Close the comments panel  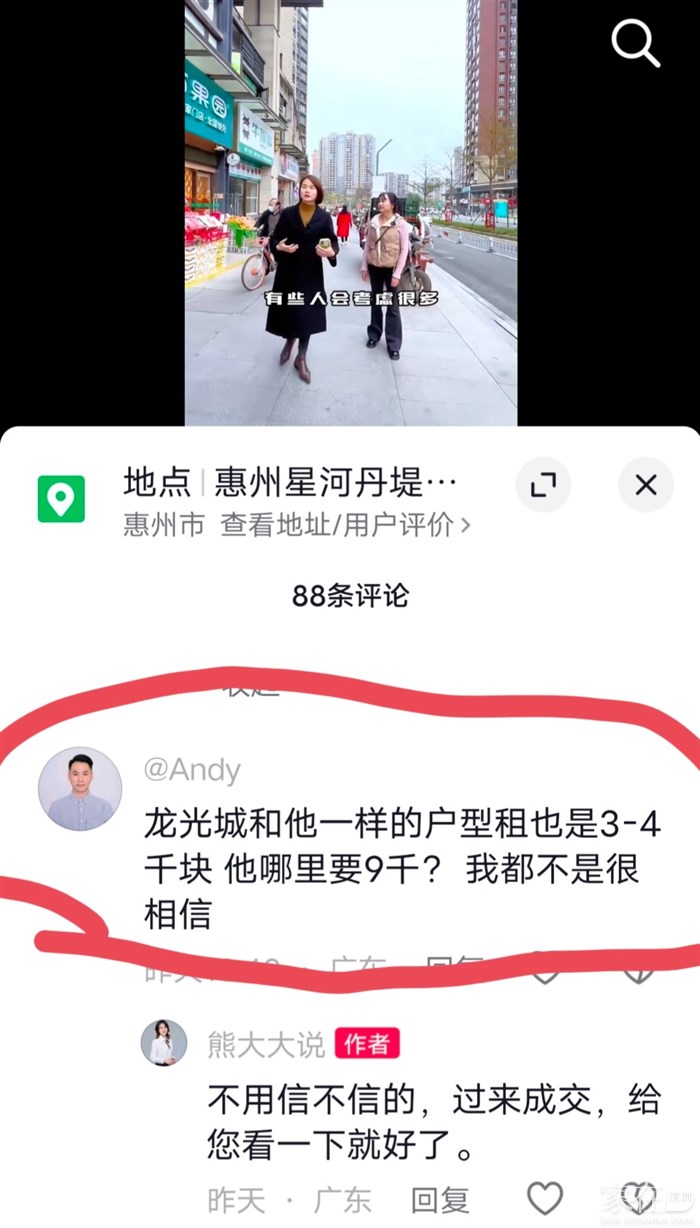(646, 485)
